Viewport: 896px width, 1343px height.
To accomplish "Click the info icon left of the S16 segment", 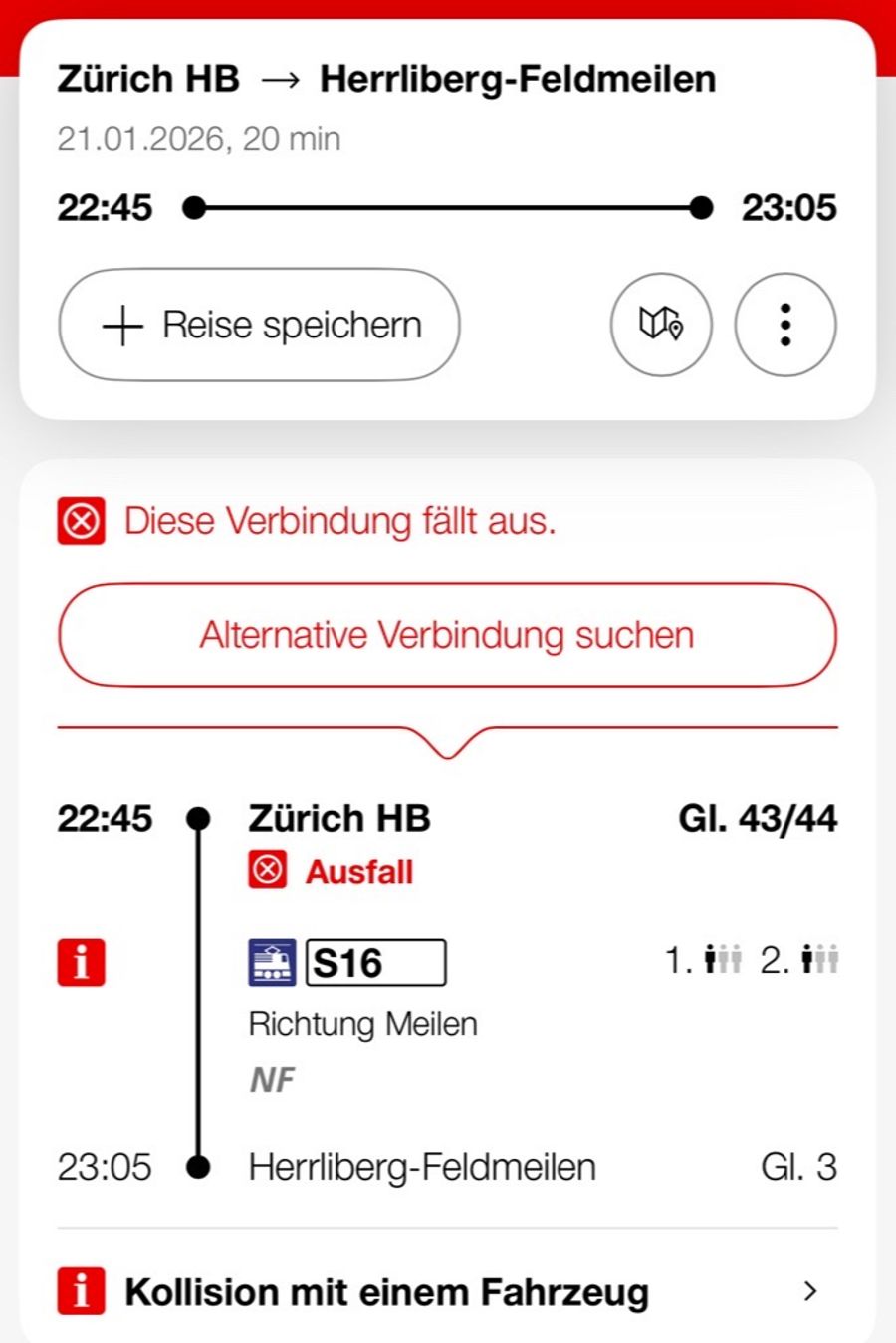I will (x=80, y=963).
